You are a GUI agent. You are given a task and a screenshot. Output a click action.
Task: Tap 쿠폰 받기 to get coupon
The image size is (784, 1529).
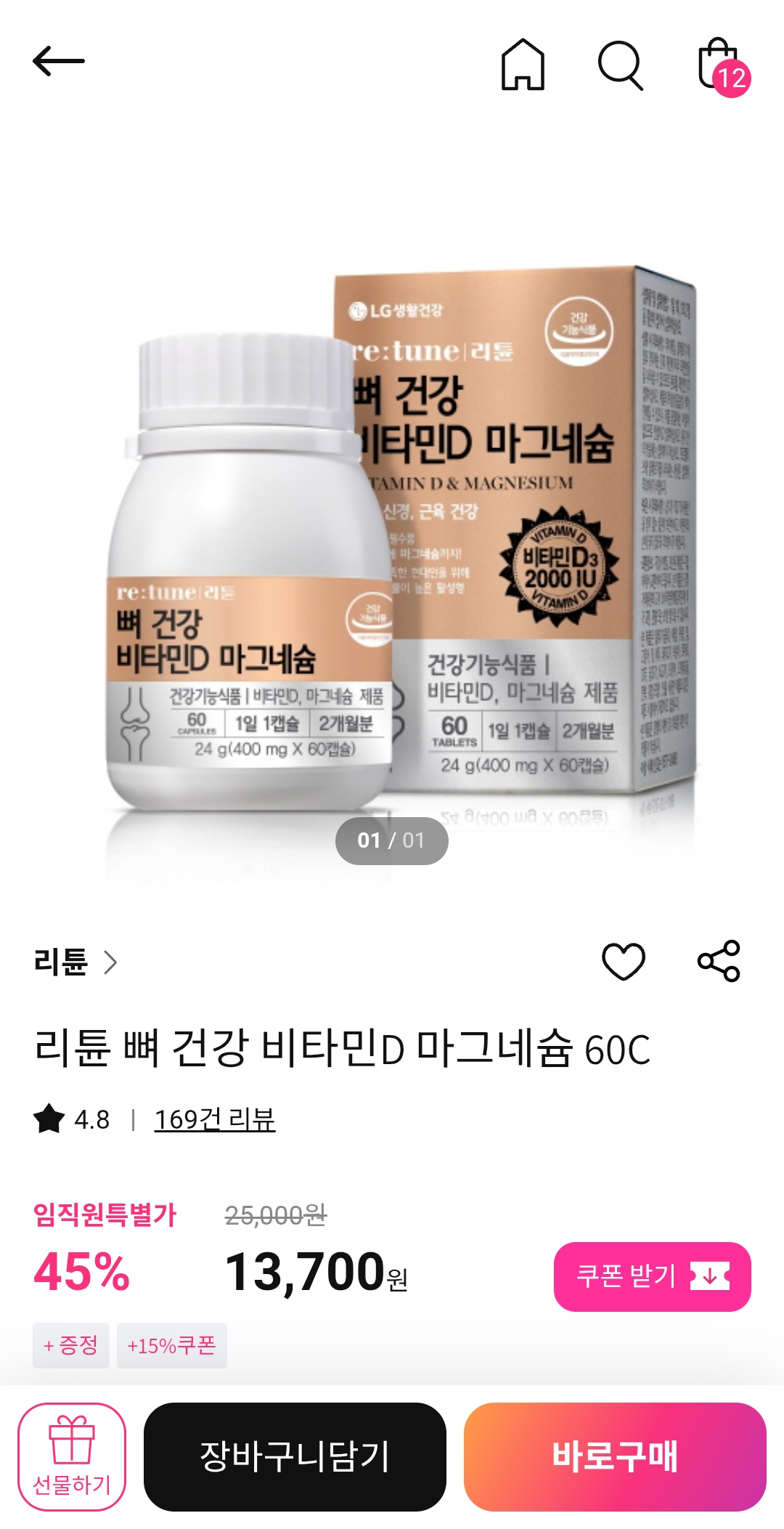(652, 1276)
